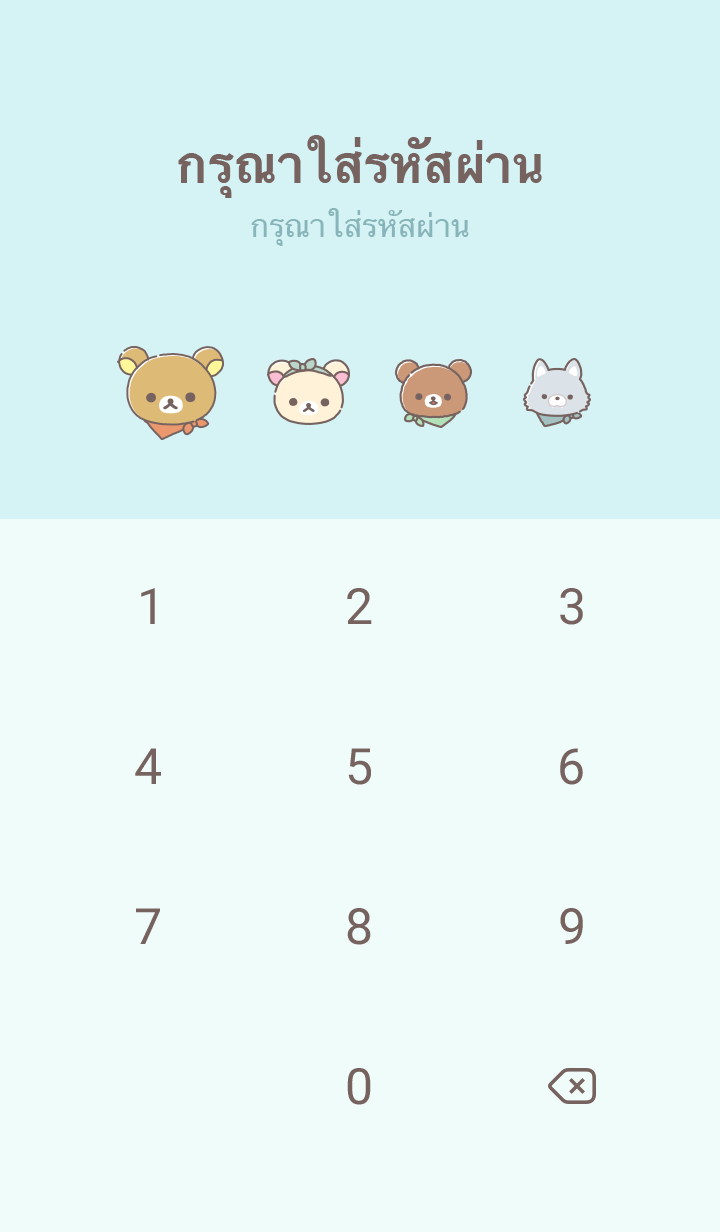Tap the number 6 key
The image size is (720, 1232).
click(x=571, y=767)
